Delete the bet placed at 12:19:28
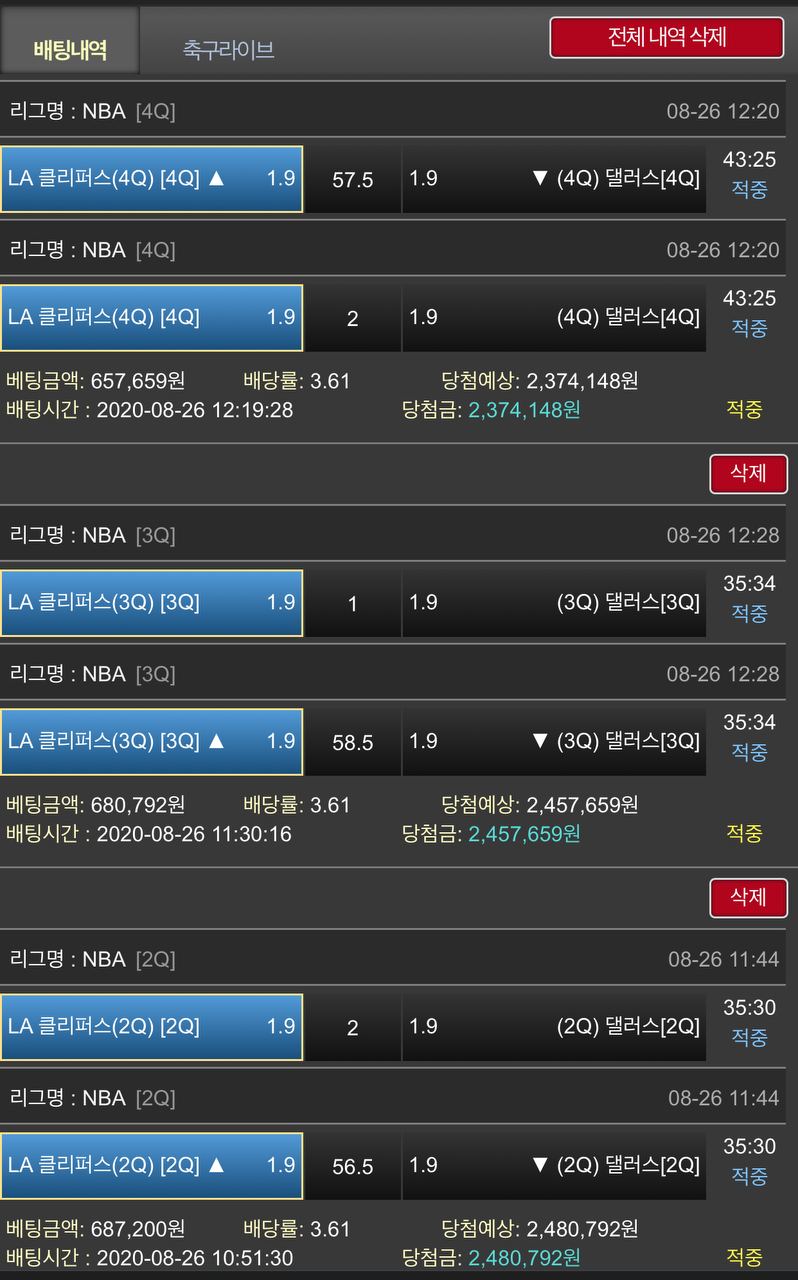798x1280 pixels. coord(748,473)
